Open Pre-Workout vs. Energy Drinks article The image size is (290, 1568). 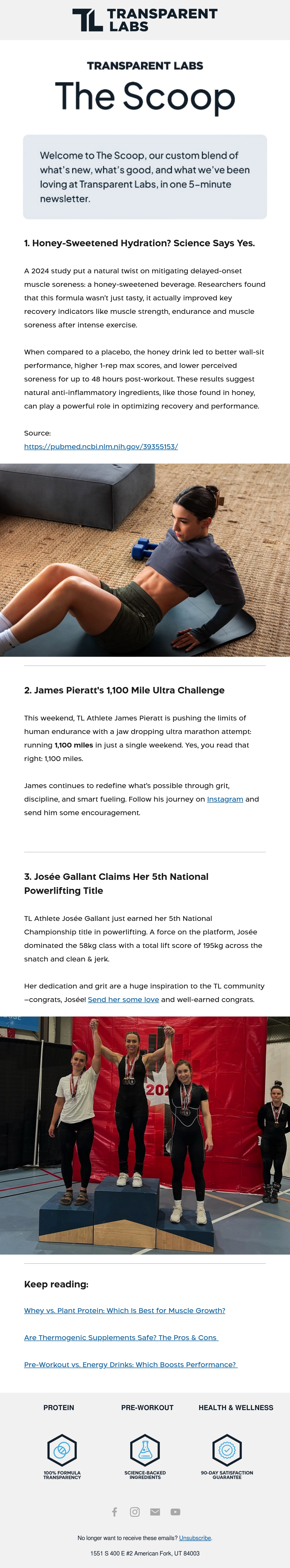(131, 1365)
